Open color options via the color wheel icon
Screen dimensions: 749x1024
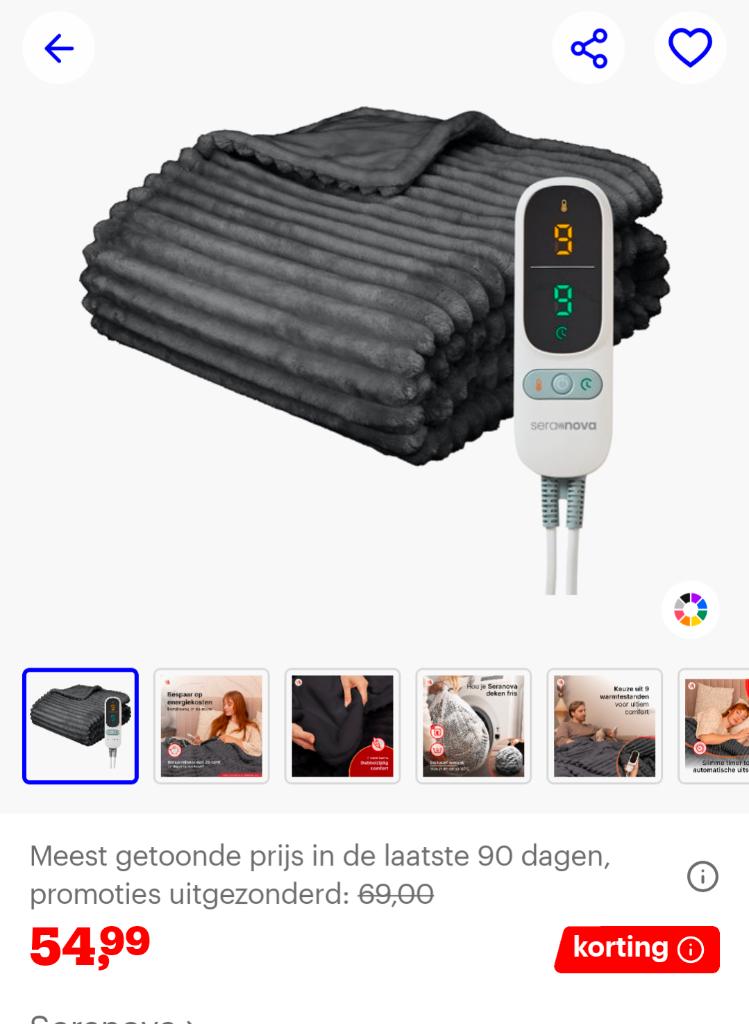[692, 610]
